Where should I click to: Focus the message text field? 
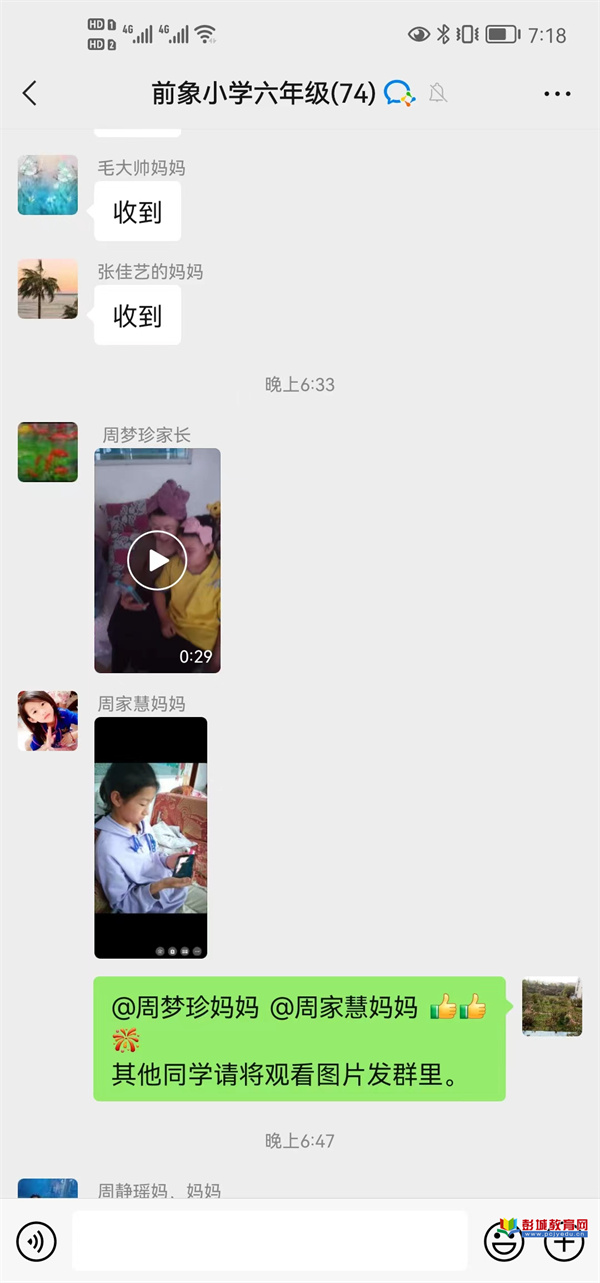(x=269, y=1241)
